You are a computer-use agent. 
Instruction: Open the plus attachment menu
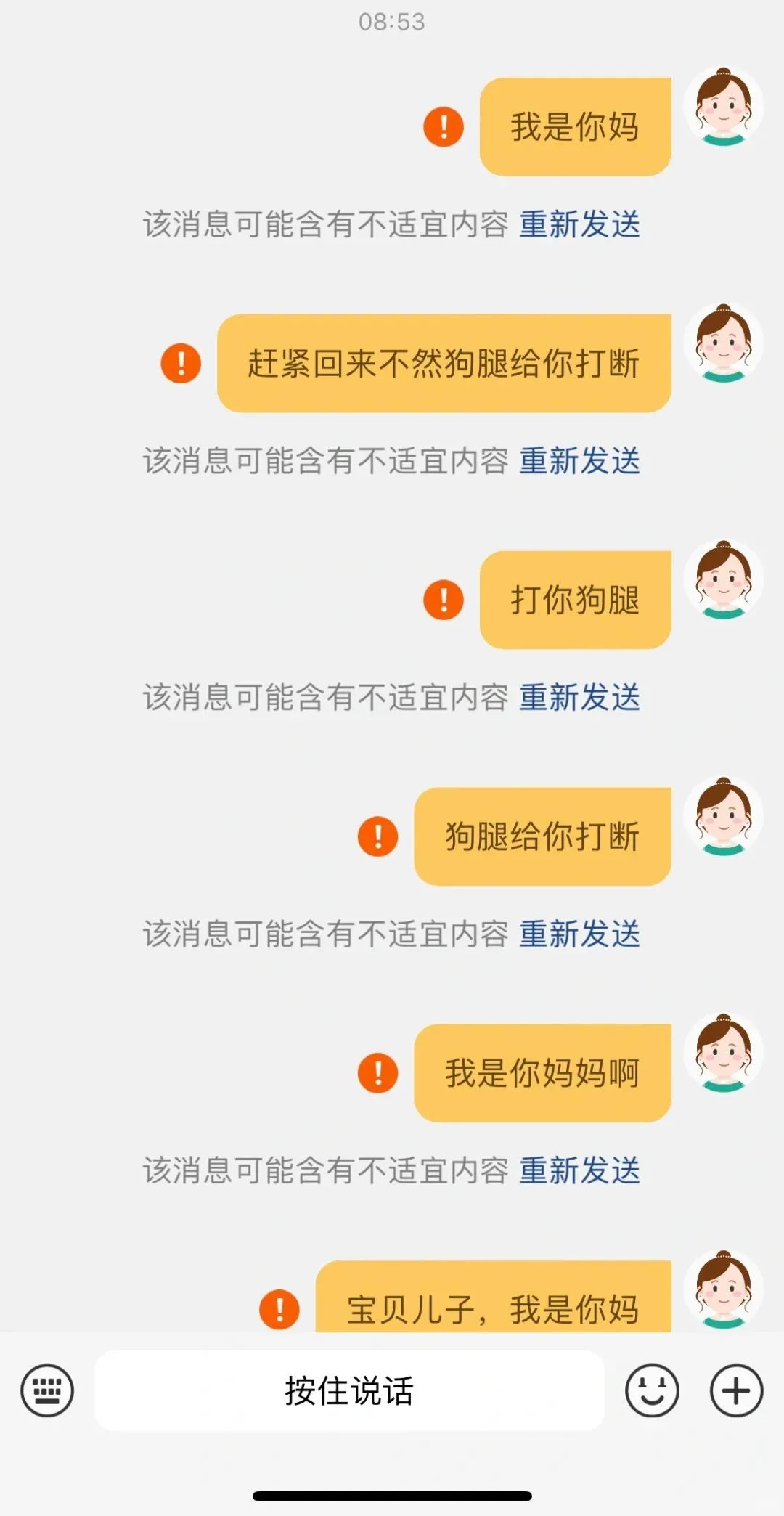(736, 1390)
